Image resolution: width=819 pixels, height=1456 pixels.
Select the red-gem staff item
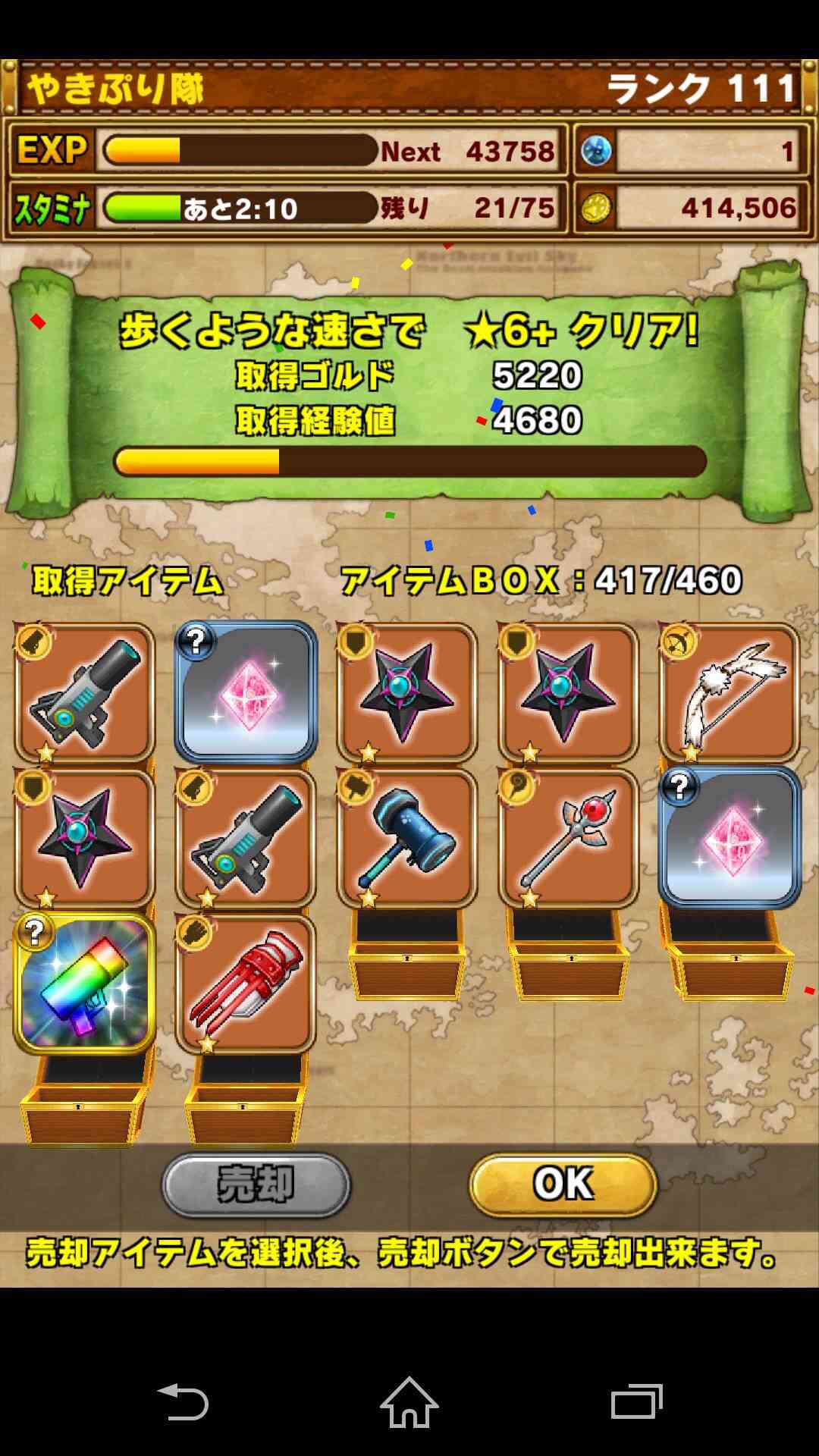point(569,838)
